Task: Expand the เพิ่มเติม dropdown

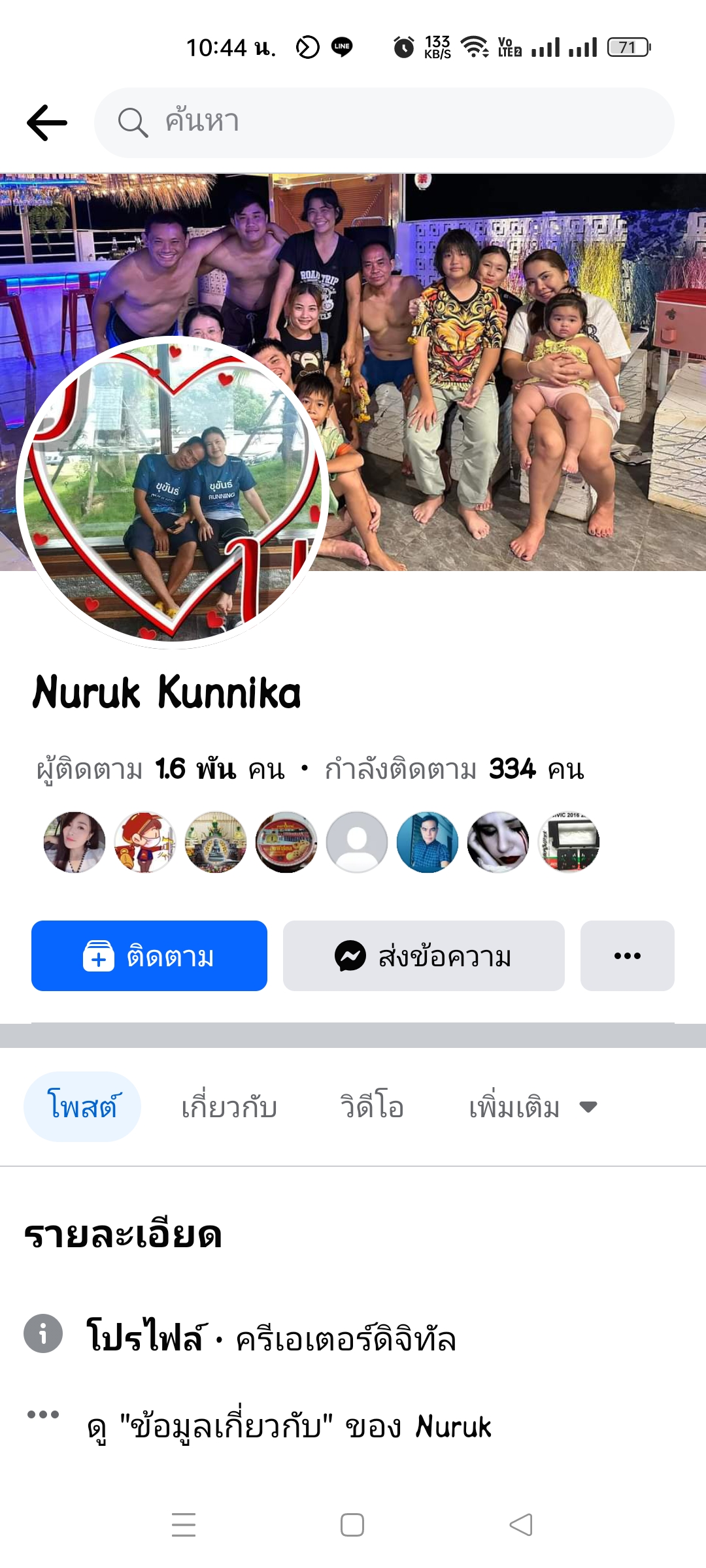Action: click(x=532, y=1107)
